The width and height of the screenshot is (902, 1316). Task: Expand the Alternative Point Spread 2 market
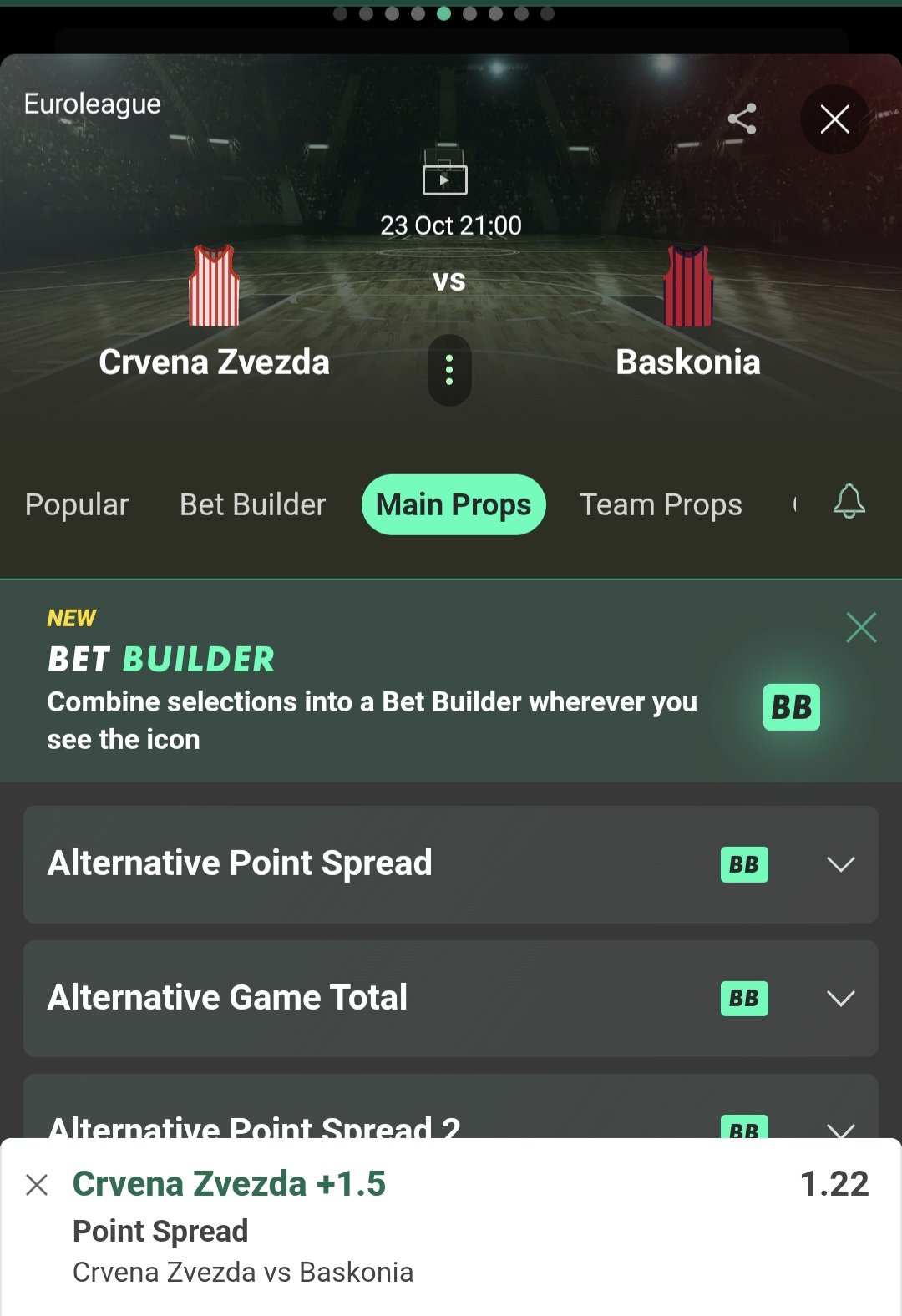click(x=840, y=1127)
